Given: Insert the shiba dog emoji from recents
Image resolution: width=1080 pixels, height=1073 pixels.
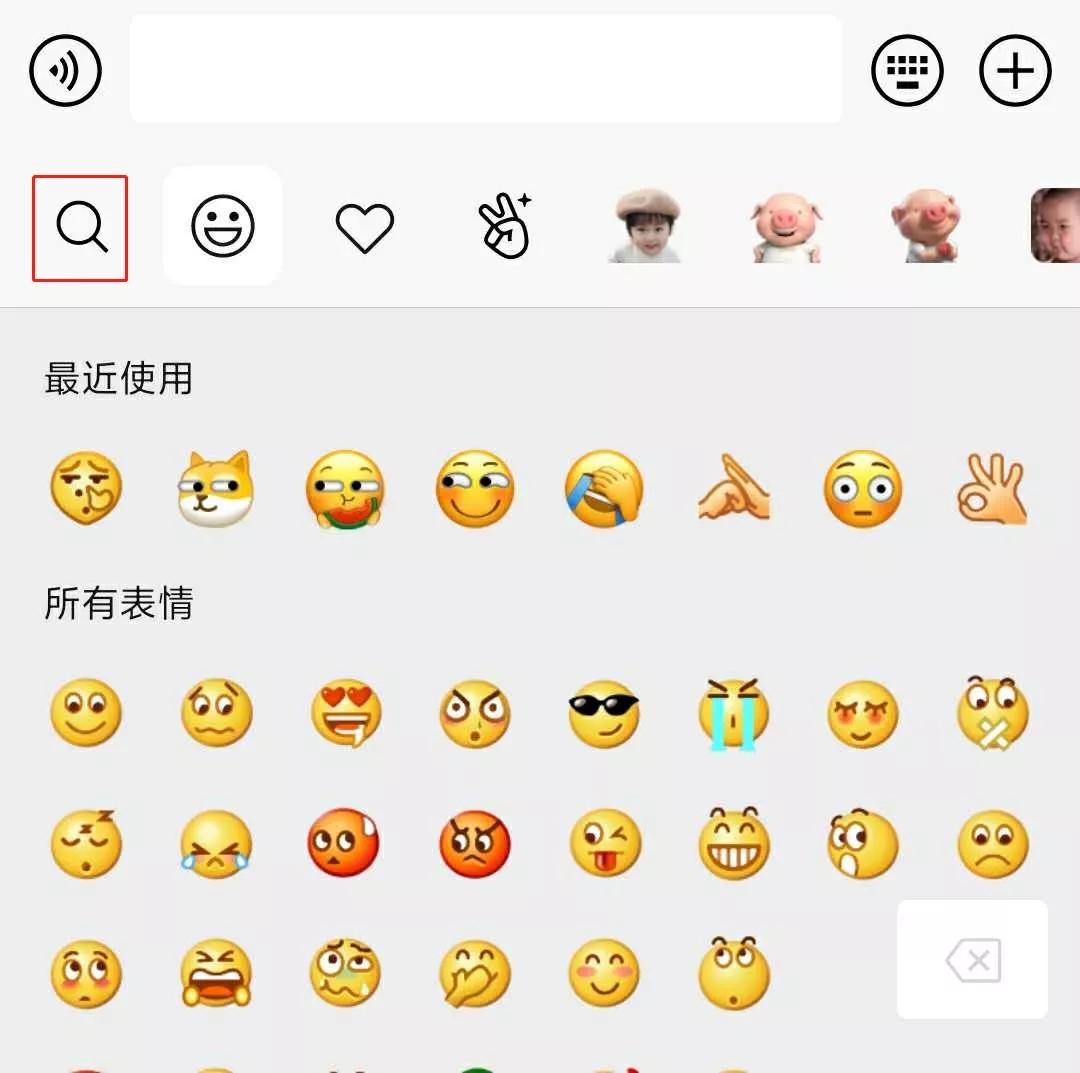Looking at the screenshot, I should pos(215,490).
